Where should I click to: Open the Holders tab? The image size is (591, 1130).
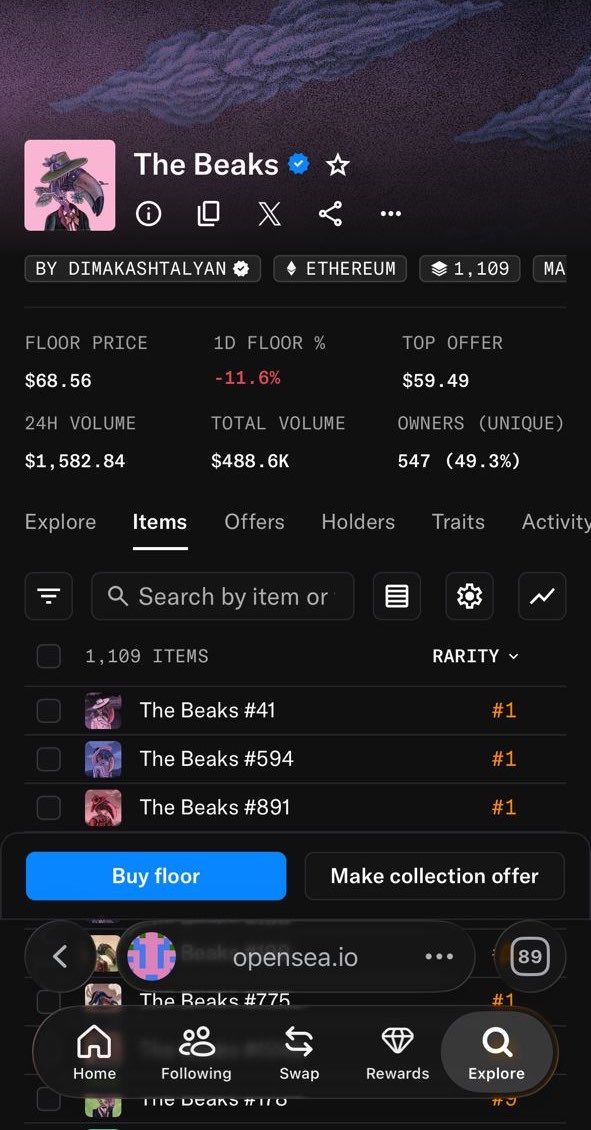click(358, 522)
